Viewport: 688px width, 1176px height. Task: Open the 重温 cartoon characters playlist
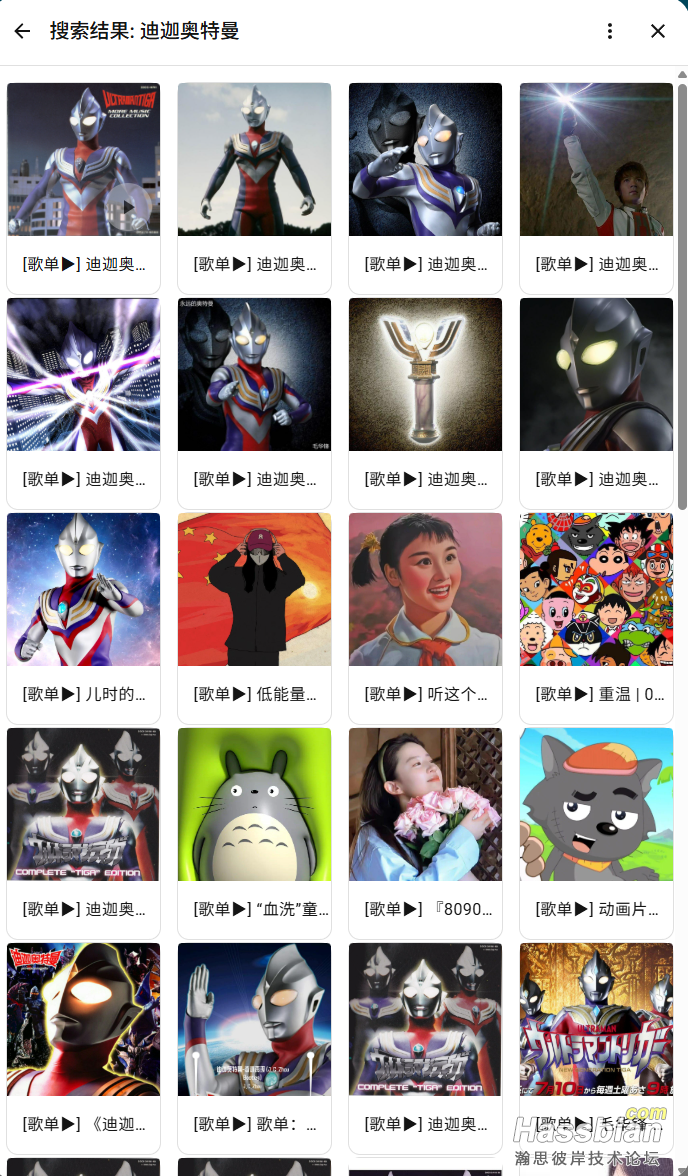click(596, 617)
